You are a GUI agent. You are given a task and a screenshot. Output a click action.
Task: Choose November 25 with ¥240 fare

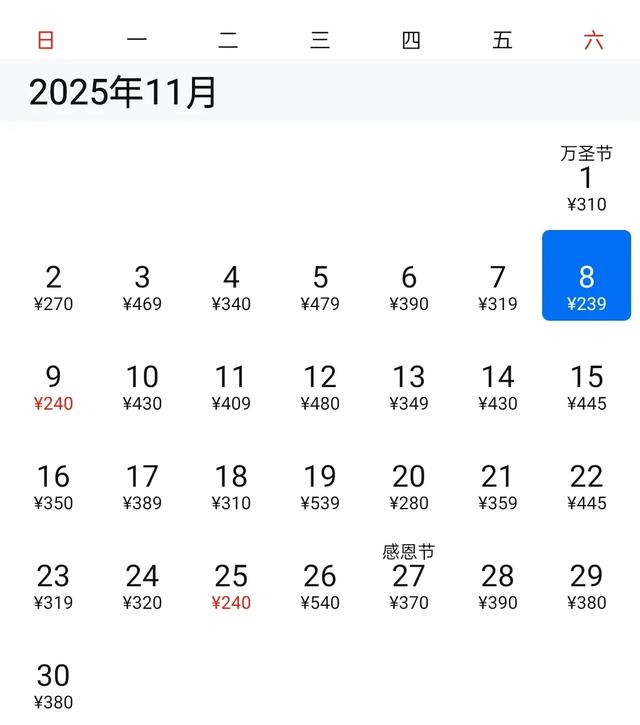pos(231,585)
